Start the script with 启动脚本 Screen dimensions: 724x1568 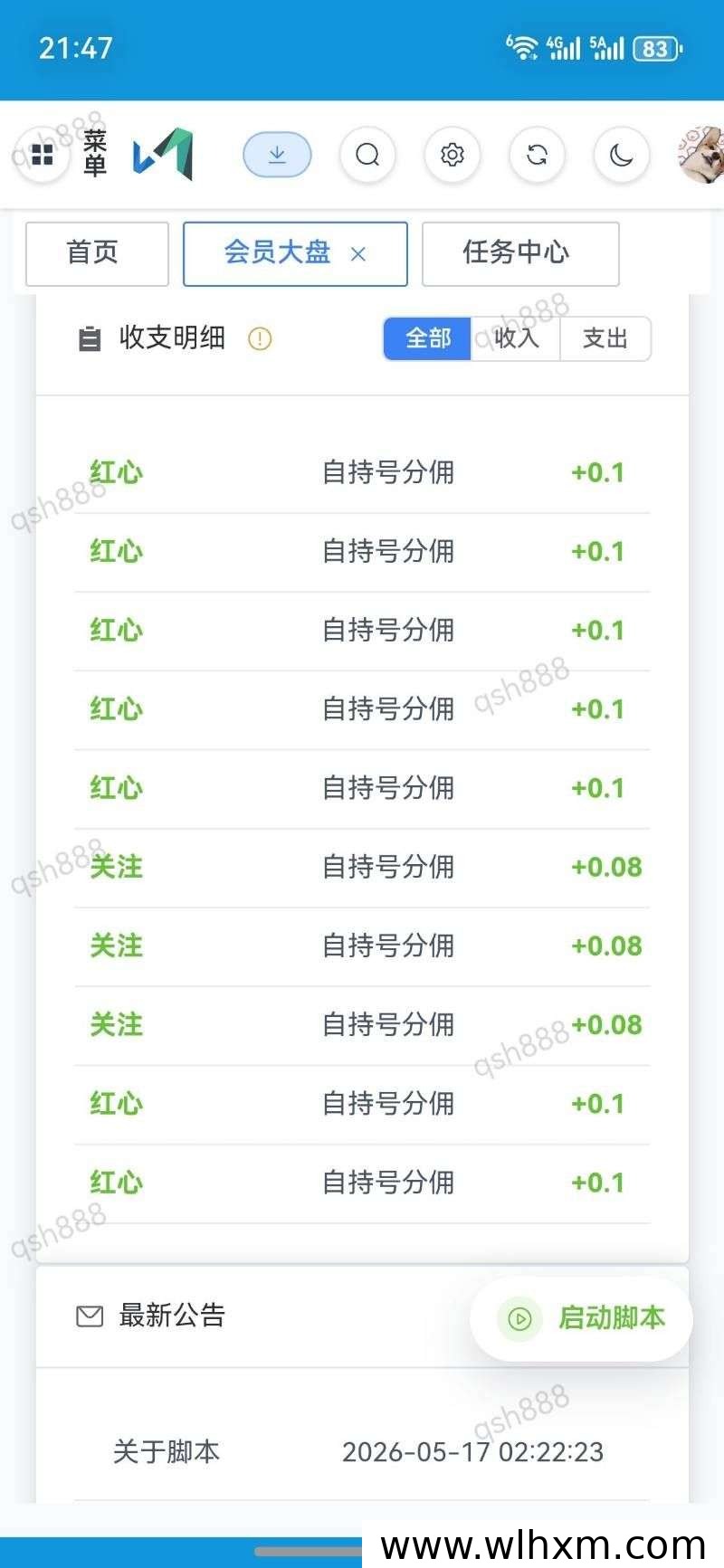point(582,1318)
